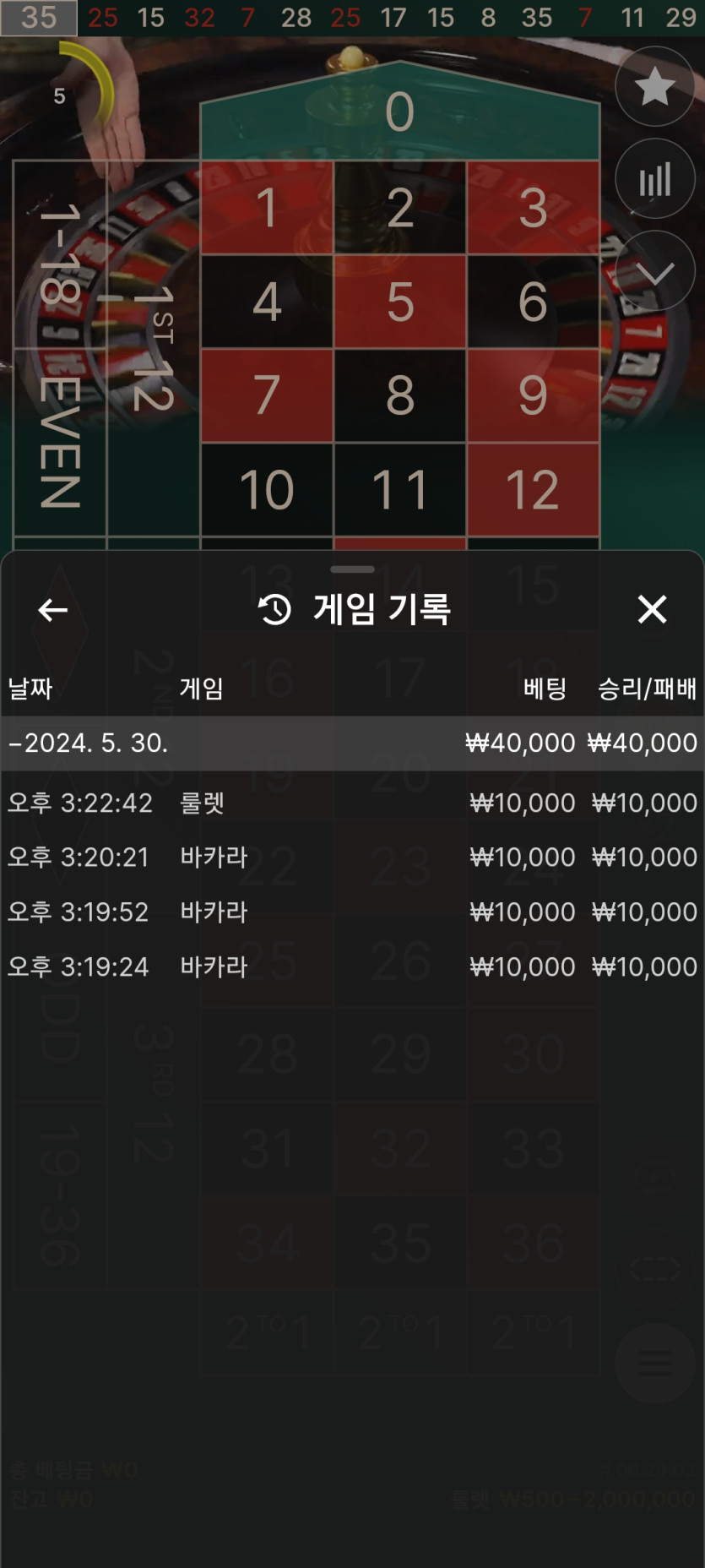This screenshot has width=705, height=1568.
Task: Place a chip on number 12
Action: click(532, 489)
